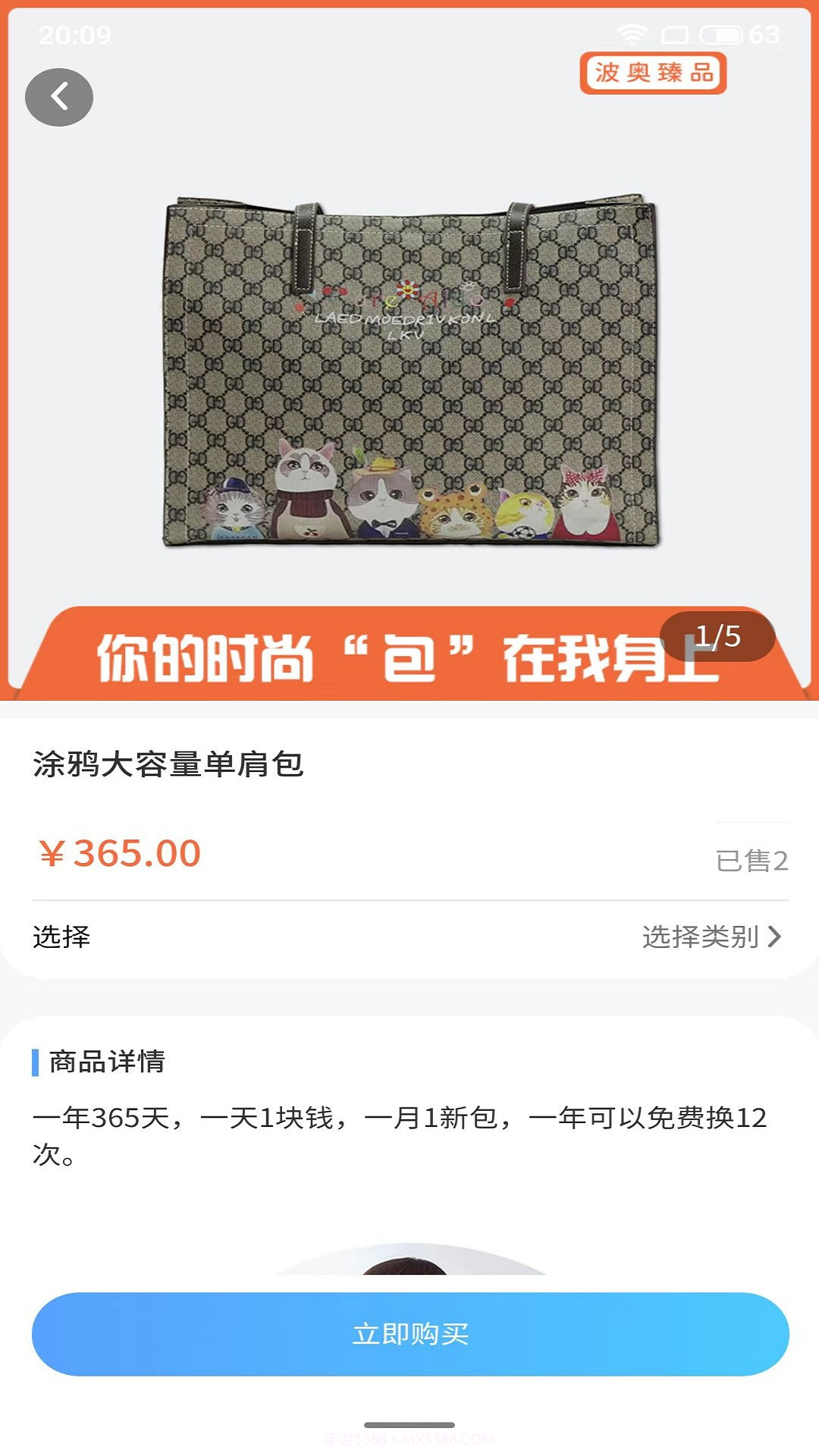Tap the back arrow icon
Viewport: 819px width, 1456px height.
(x=59, y=96)
